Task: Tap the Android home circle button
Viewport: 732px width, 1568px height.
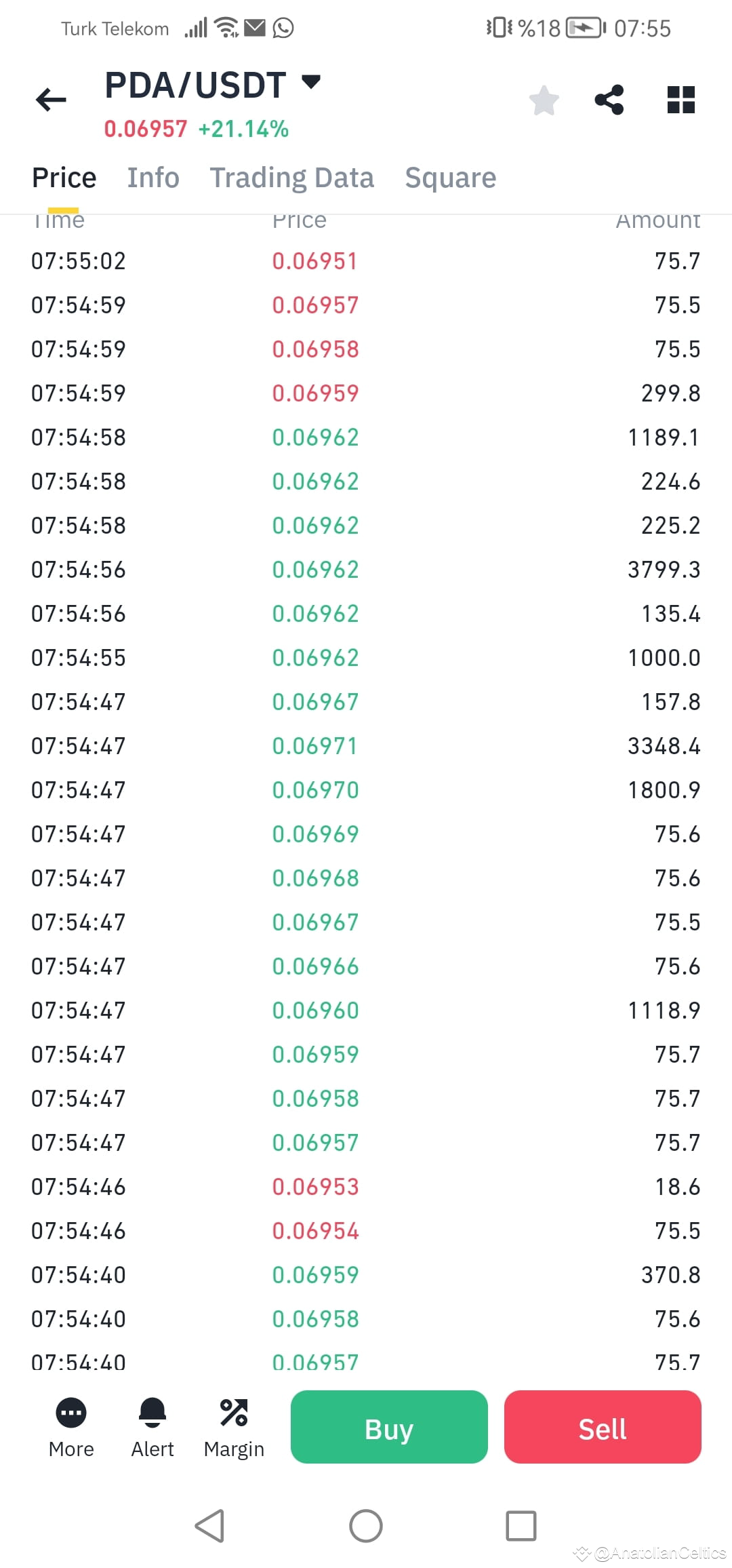Action: coord(365,1527)
